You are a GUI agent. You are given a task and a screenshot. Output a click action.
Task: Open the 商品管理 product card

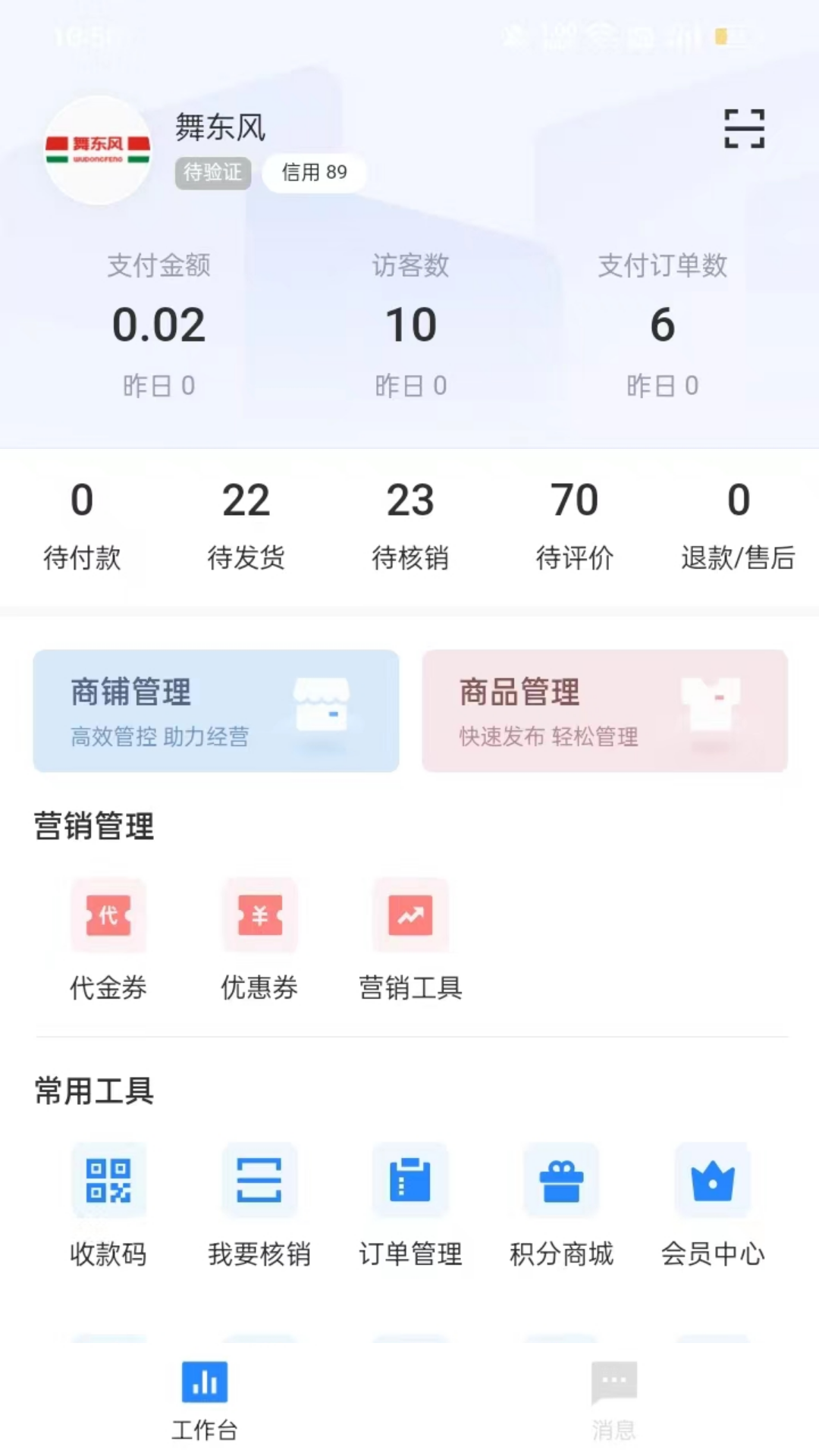pos(605,711)
